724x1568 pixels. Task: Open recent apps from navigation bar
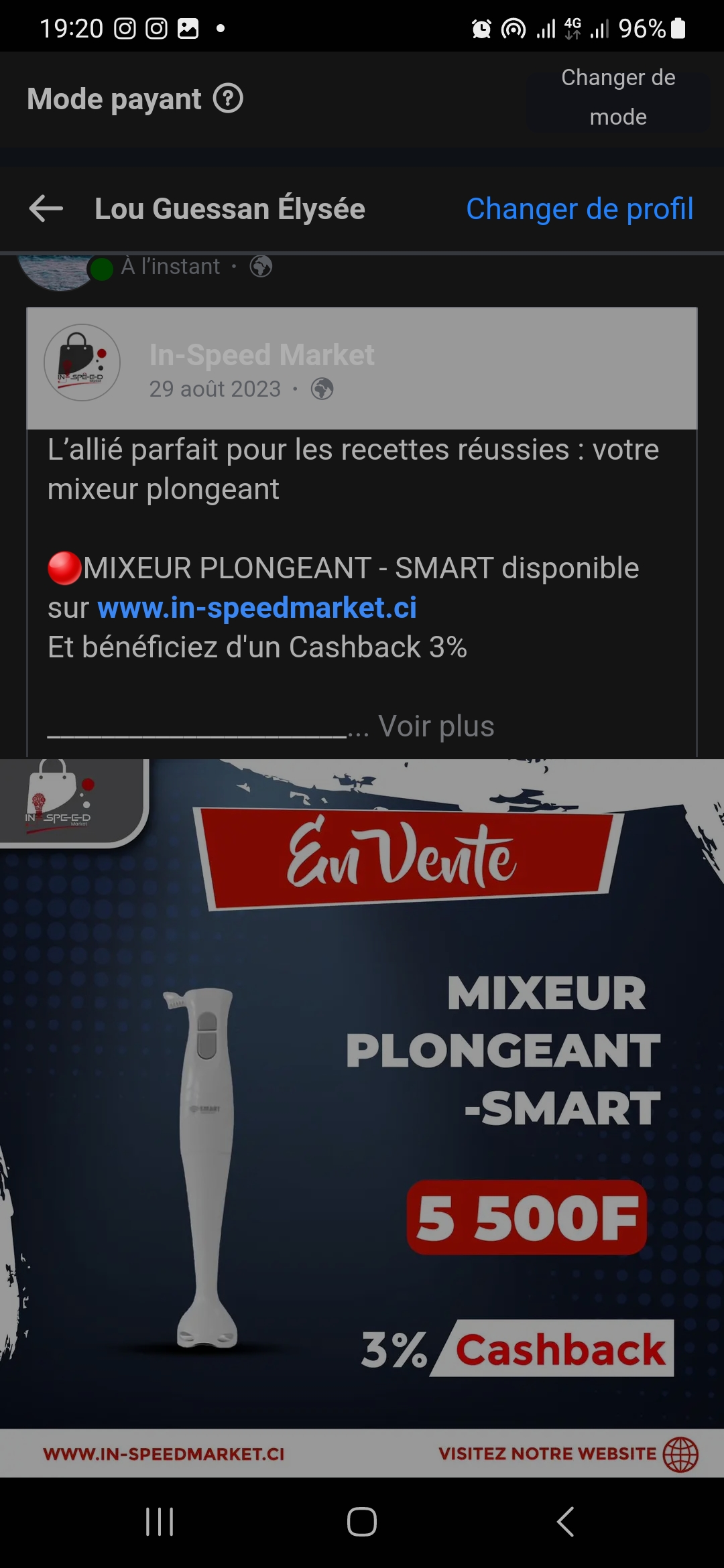(x=160, y=1521)
